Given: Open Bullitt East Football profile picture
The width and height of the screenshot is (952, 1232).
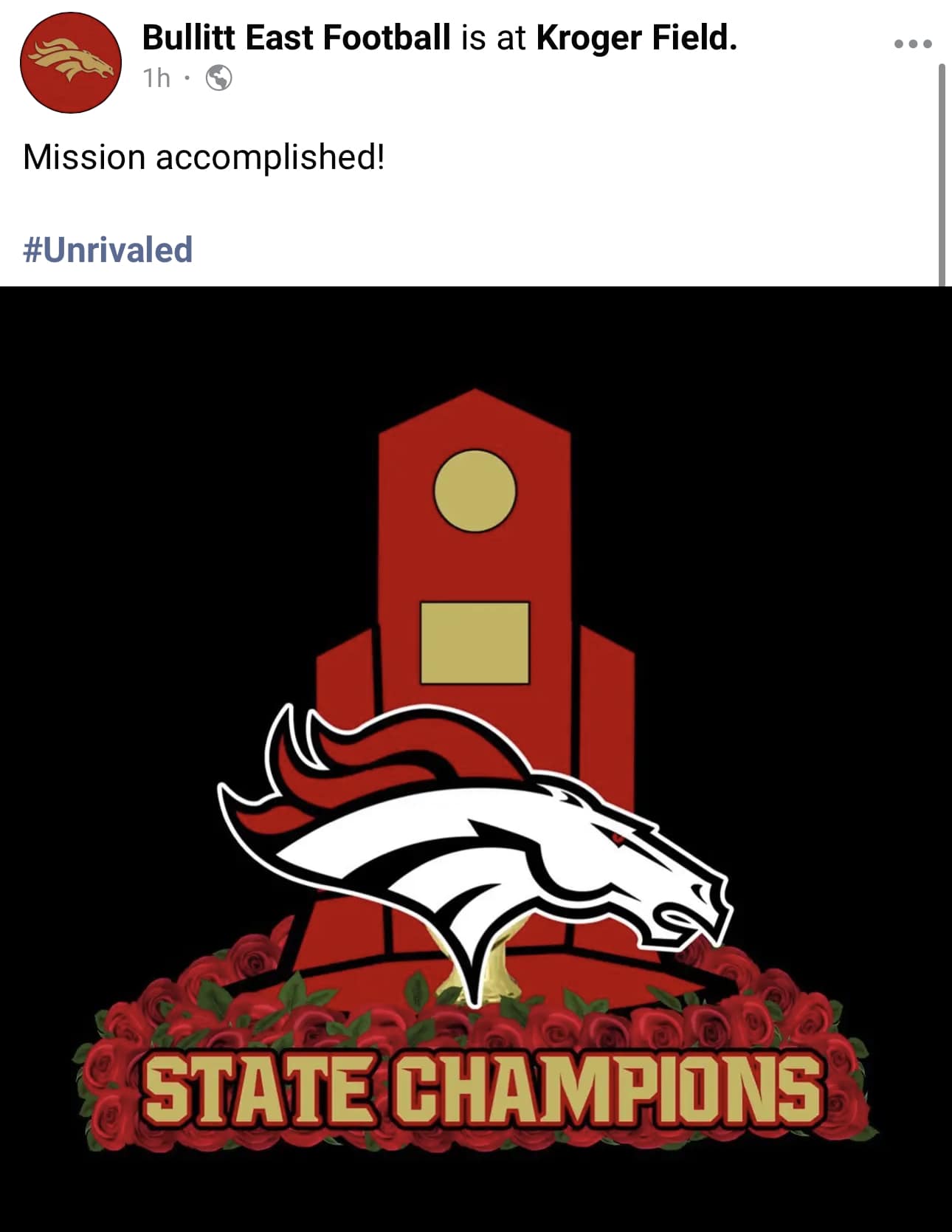Looking at the screenshot, I should pyautogui.click(x=71, y=63).
